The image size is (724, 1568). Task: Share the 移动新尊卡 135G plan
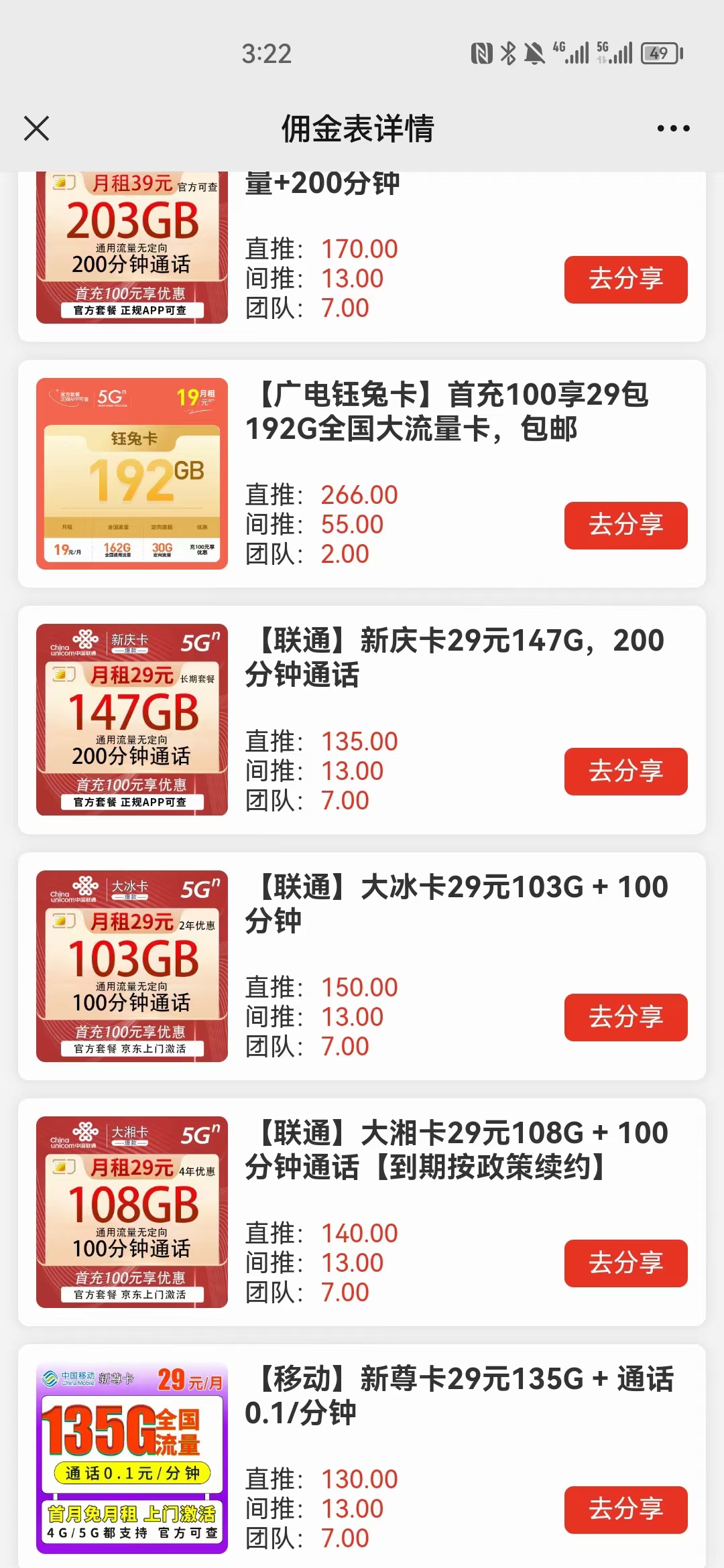coord(625,1509)
